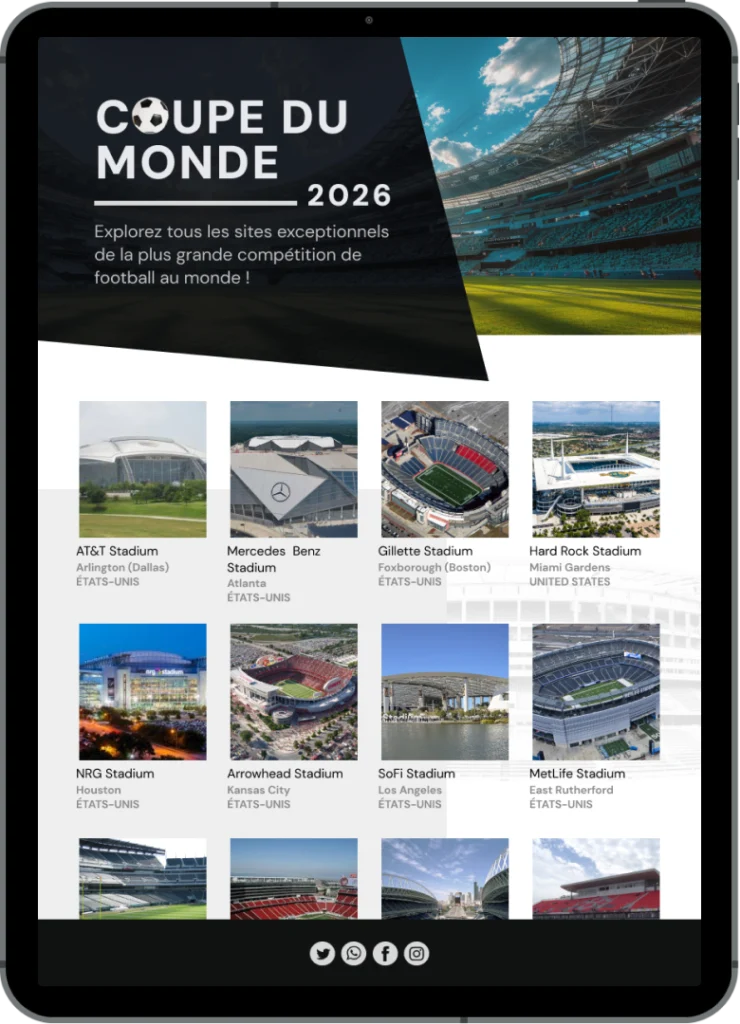
Task: Open the Twitter social icon
Action: [x=323, y=953]
